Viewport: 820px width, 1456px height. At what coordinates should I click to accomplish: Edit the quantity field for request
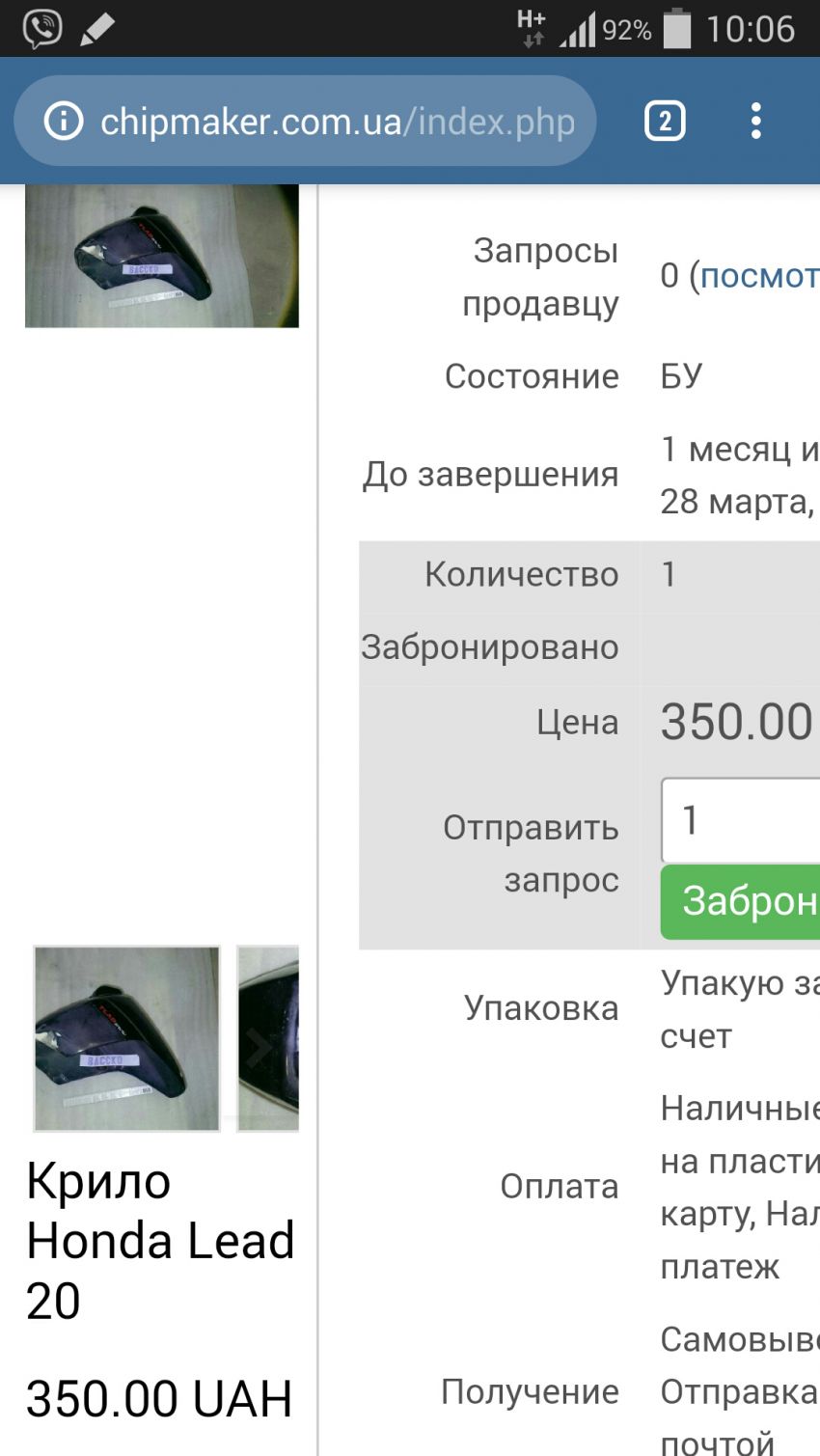(740, 820)
